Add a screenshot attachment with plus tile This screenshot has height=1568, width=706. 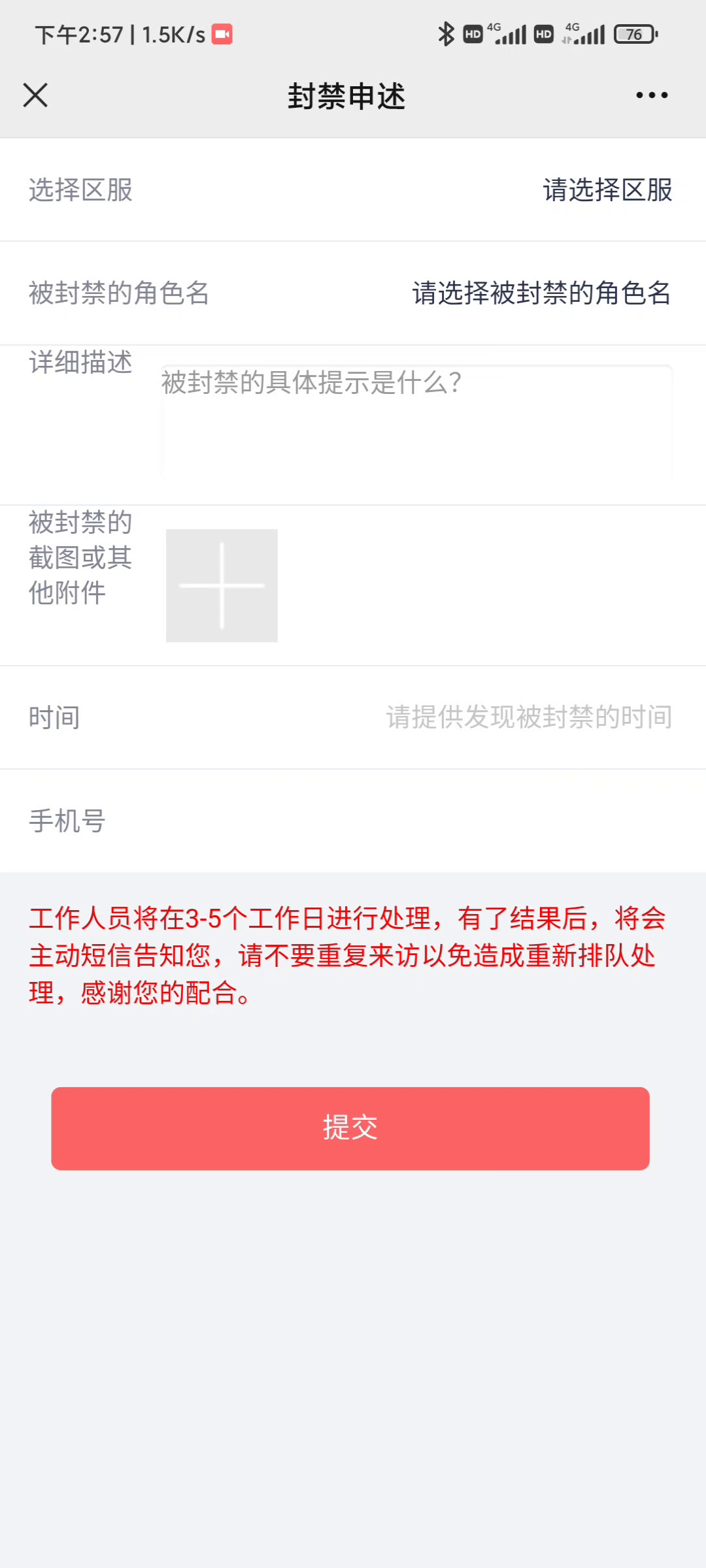click(x=222, y=585)
